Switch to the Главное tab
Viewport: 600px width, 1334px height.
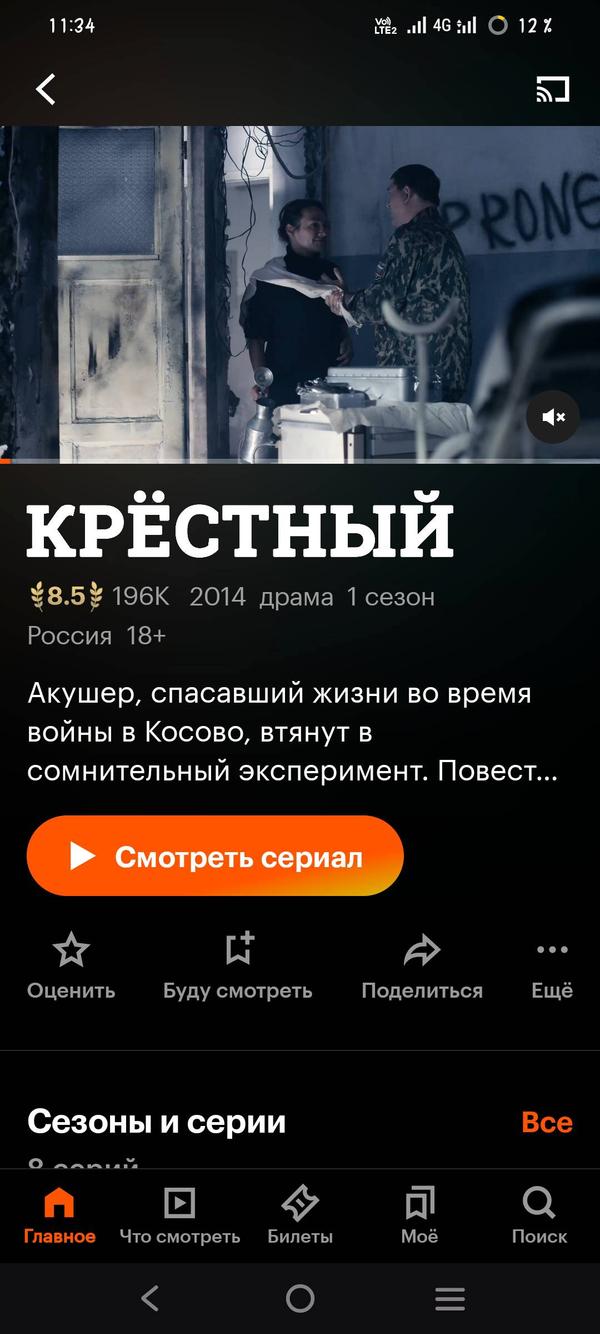(x=60, y=1216)
